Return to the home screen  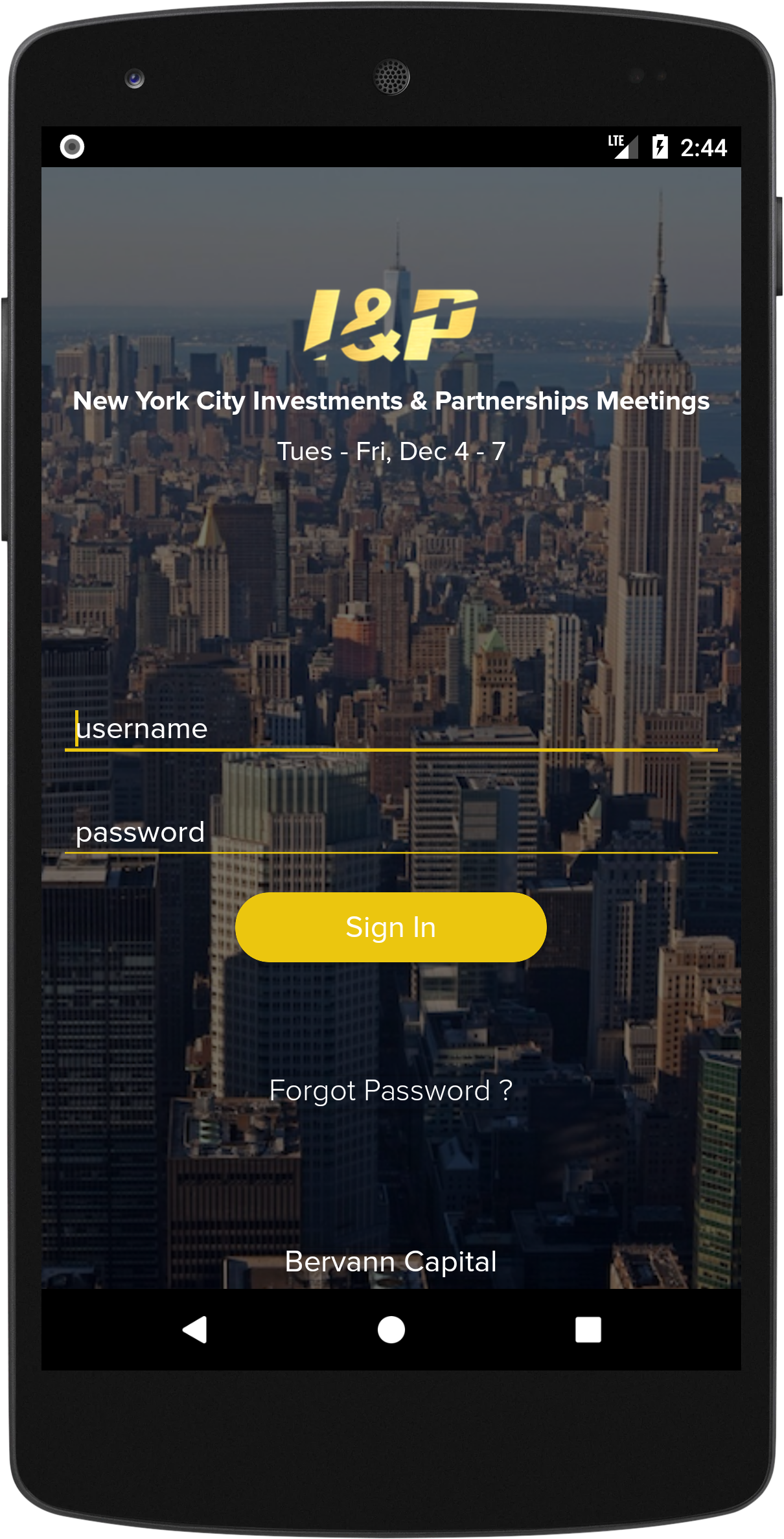pyautogui.click(x=391, y=1330)
